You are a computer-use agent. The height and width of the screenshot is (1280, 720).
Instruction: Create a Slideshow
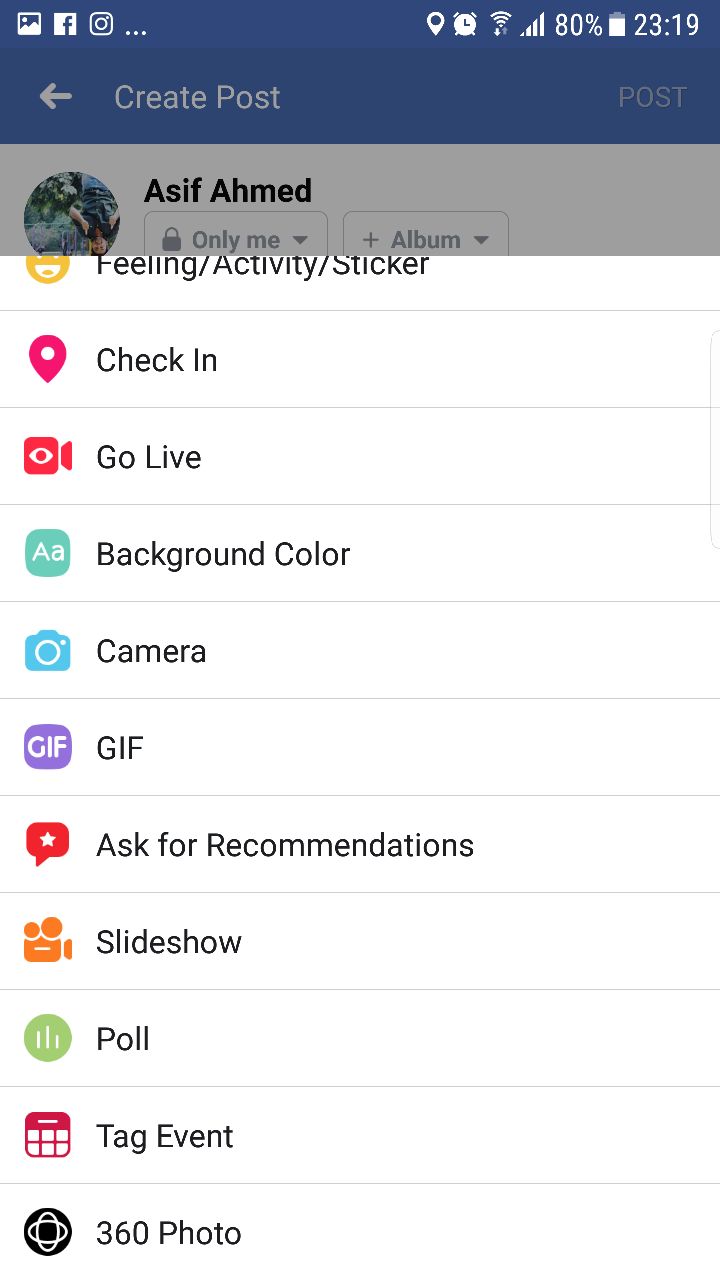pos(360,942)
